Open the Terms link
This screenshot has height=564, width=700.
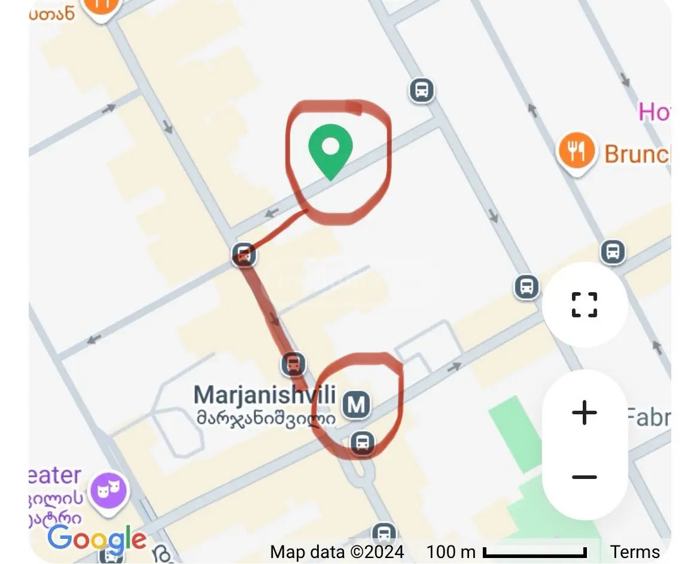pos(635,552)
